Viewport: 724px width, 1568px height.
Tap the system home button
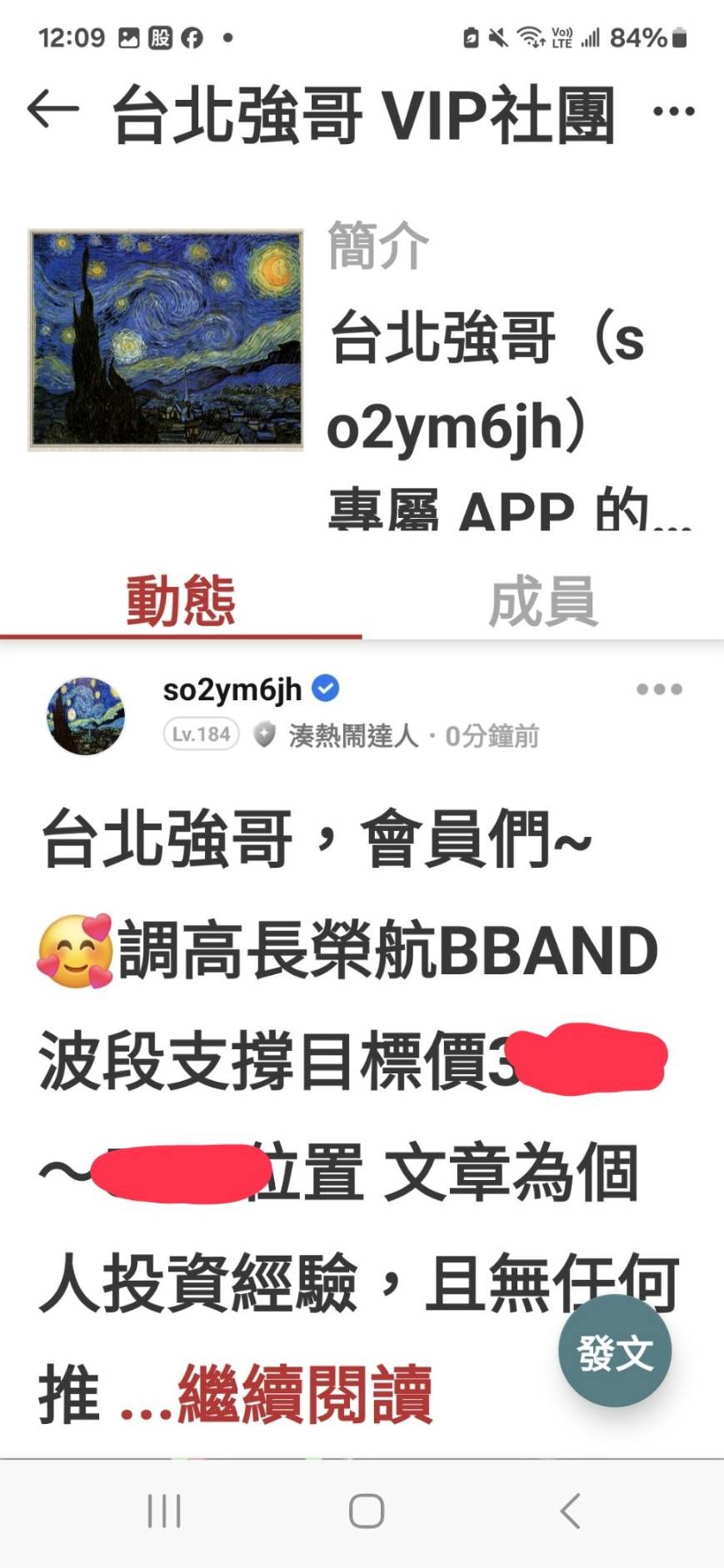pos(366,1511)
